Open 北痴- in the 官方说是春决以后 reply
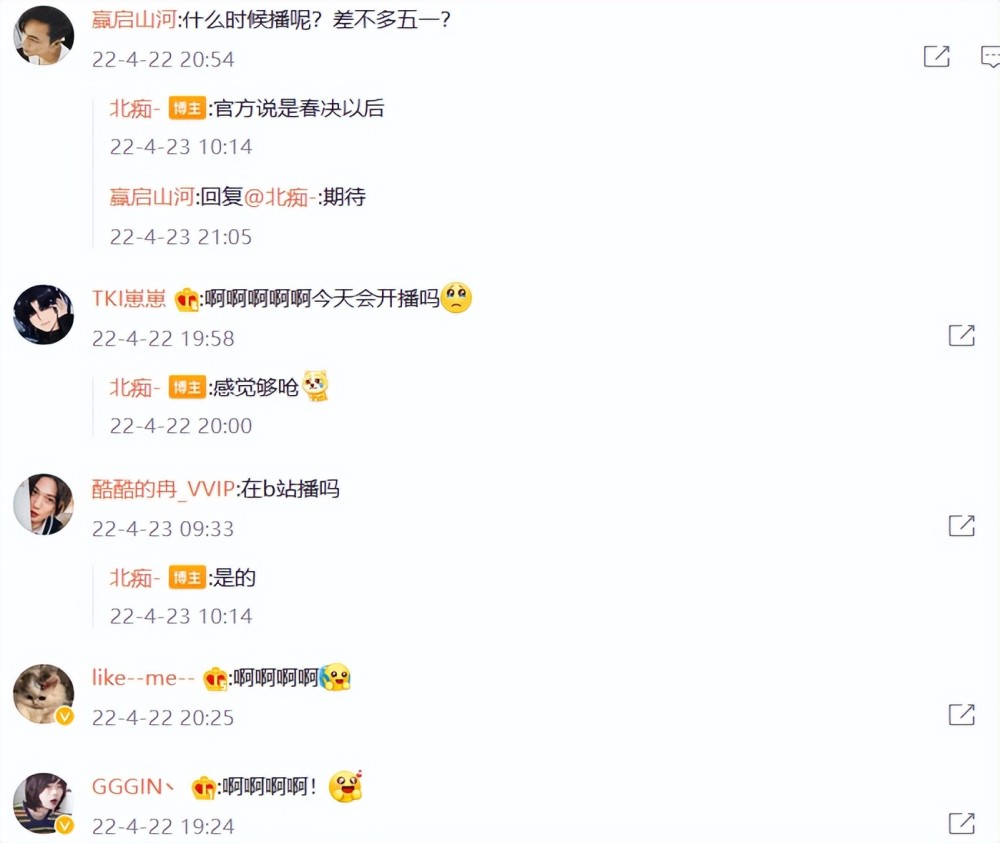Screen dimensions: 1000x843 point(134,108)
